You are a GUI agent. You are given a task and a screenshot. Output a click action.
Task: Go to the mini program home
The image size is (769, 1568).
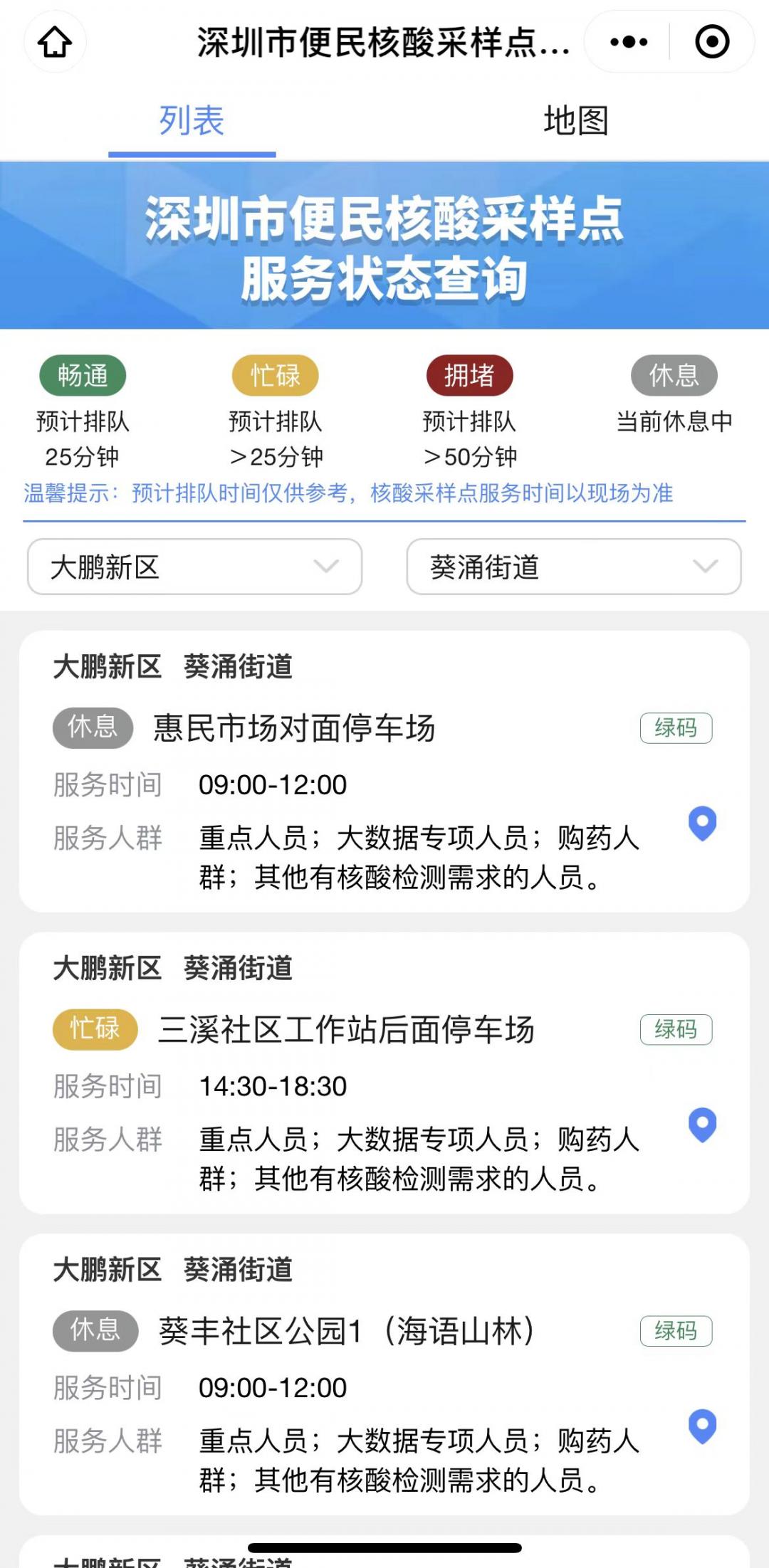pyautogui.click(x=55, y=42)
